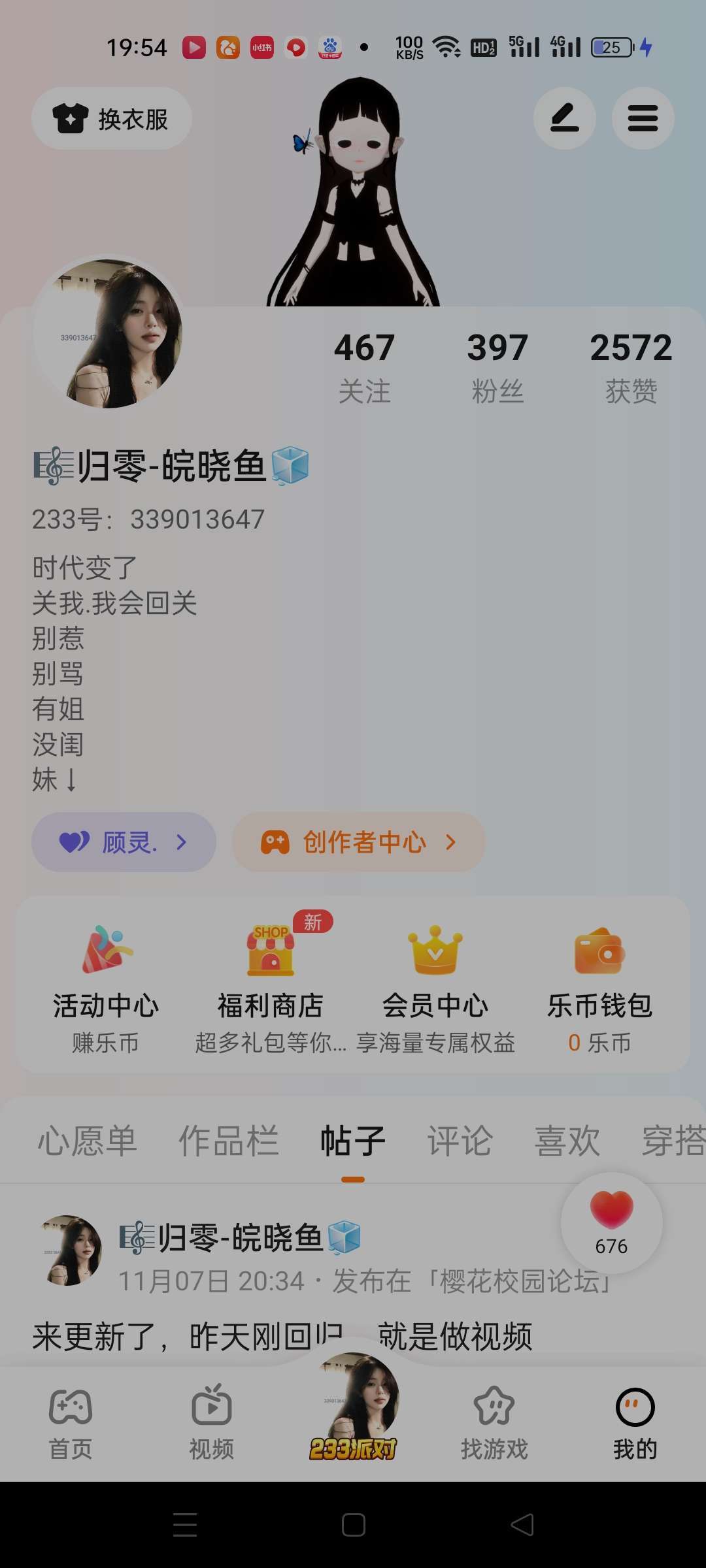Go to the 首页 home tab
706x1568 pixels.
coord(71,1424)
